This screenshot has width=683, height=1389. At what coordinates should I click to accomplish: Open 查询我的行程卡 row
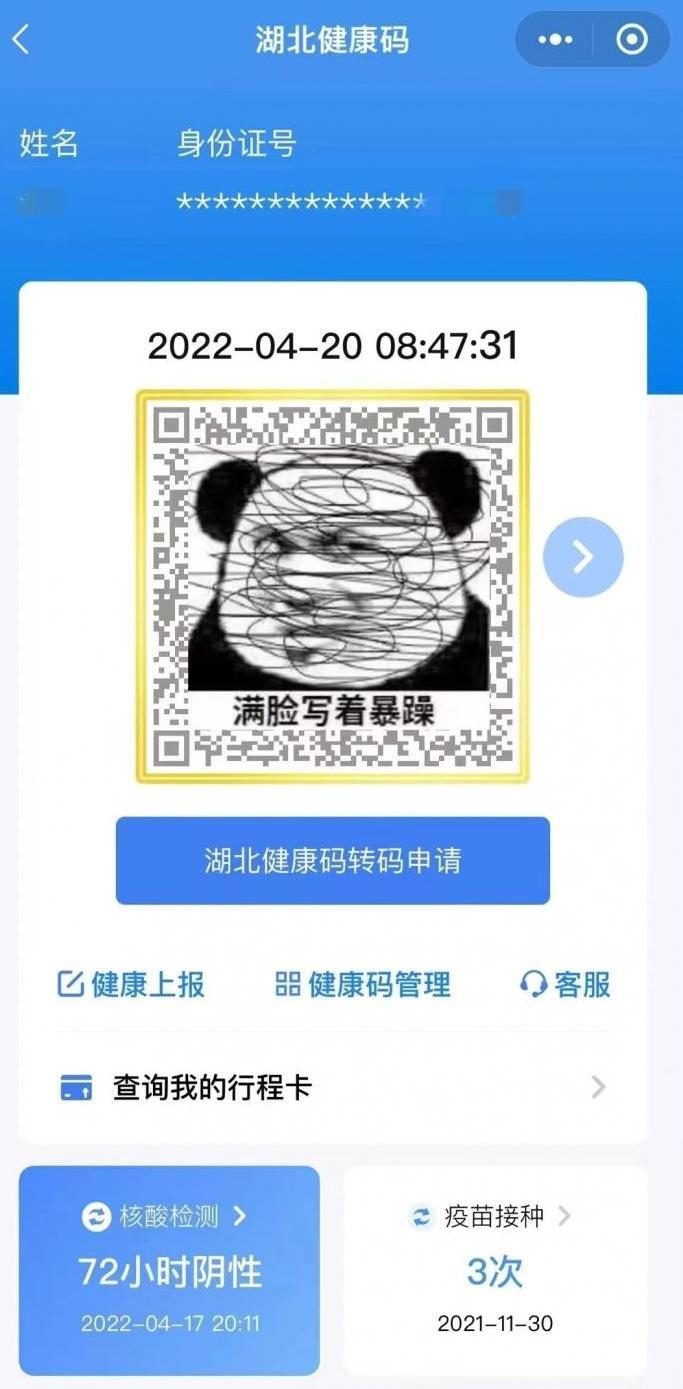(x=332, y=1087)
